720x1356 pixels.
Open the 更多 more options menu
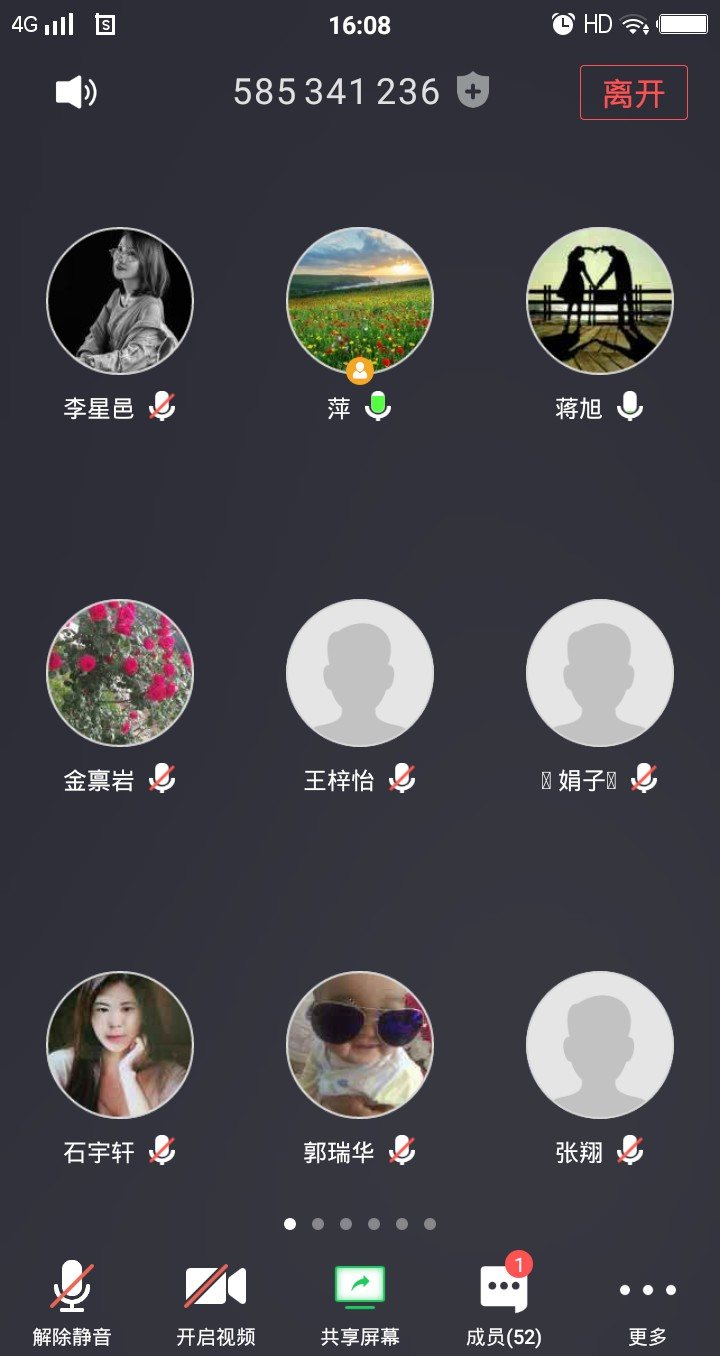[647, 1300]
